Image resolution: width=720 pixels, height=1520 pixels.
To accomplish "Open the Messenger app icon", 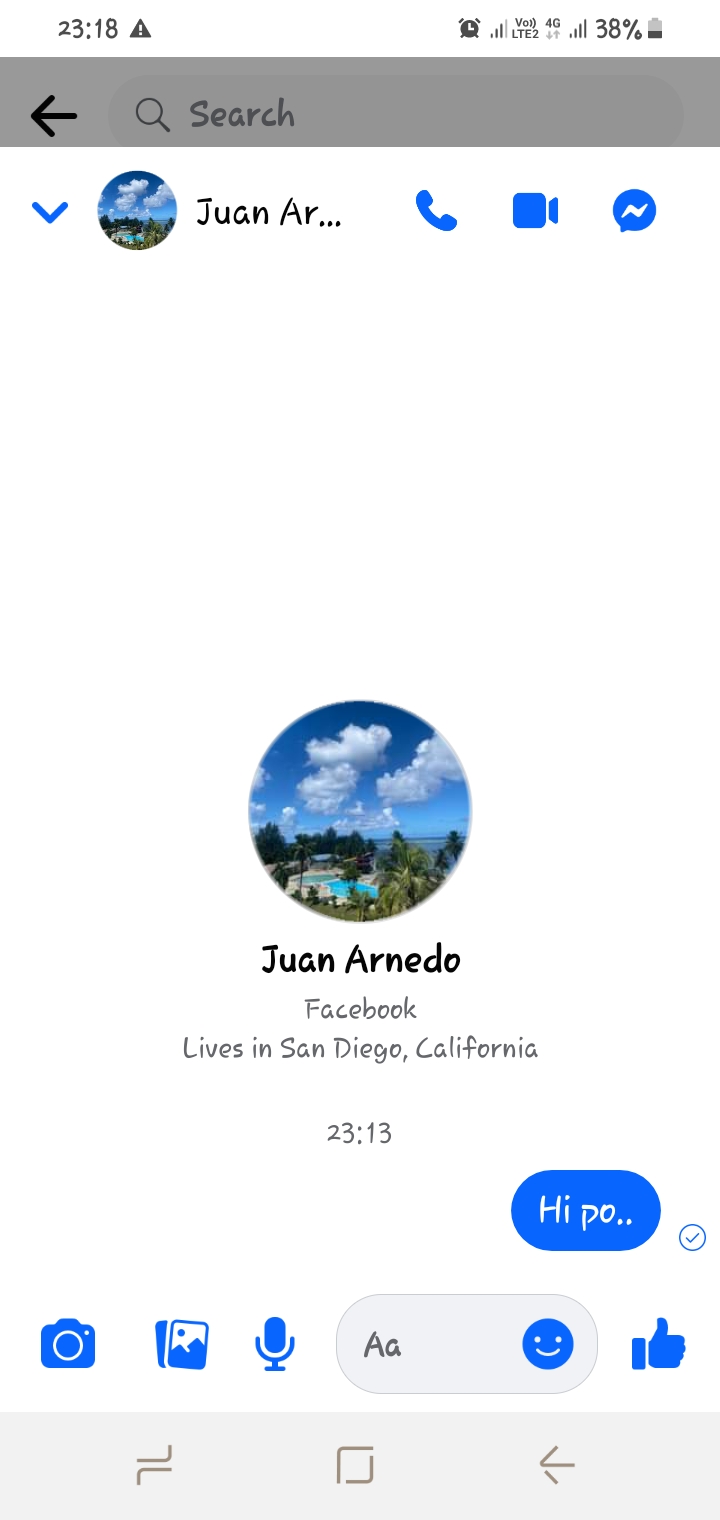I will (x=634, y=211).
